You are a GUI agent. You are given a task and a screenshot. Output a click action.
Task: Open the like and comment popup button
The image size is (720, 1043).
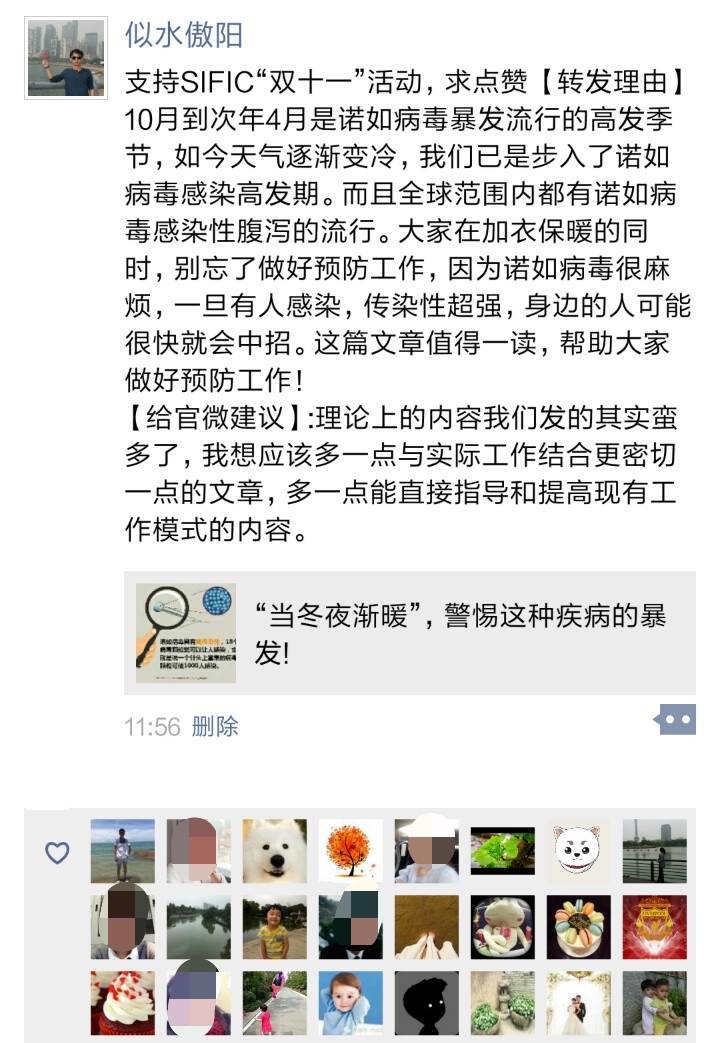tap(674, 718)
